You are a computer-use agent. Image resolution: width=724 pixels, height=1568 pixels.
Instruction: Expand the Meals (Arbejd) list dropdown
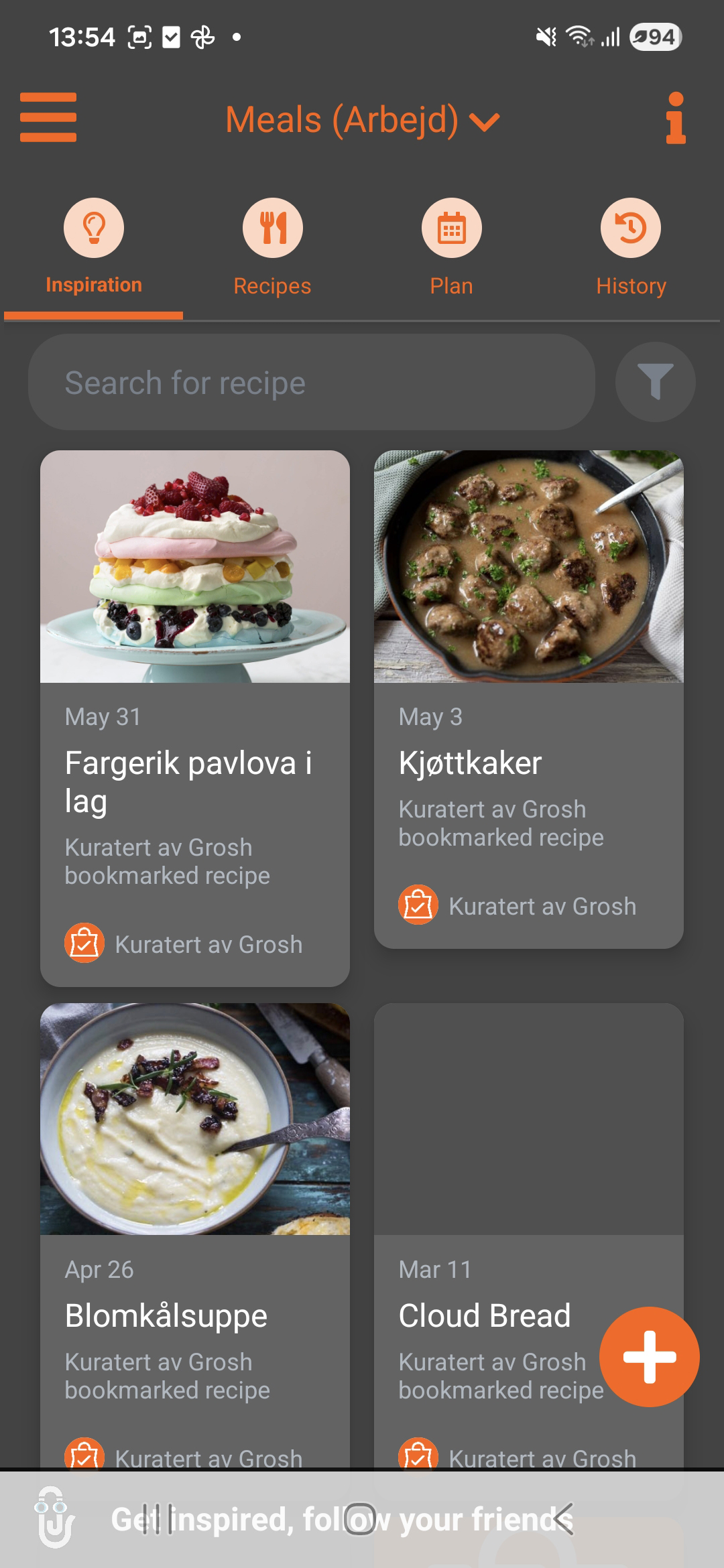(x=362, y=121)
